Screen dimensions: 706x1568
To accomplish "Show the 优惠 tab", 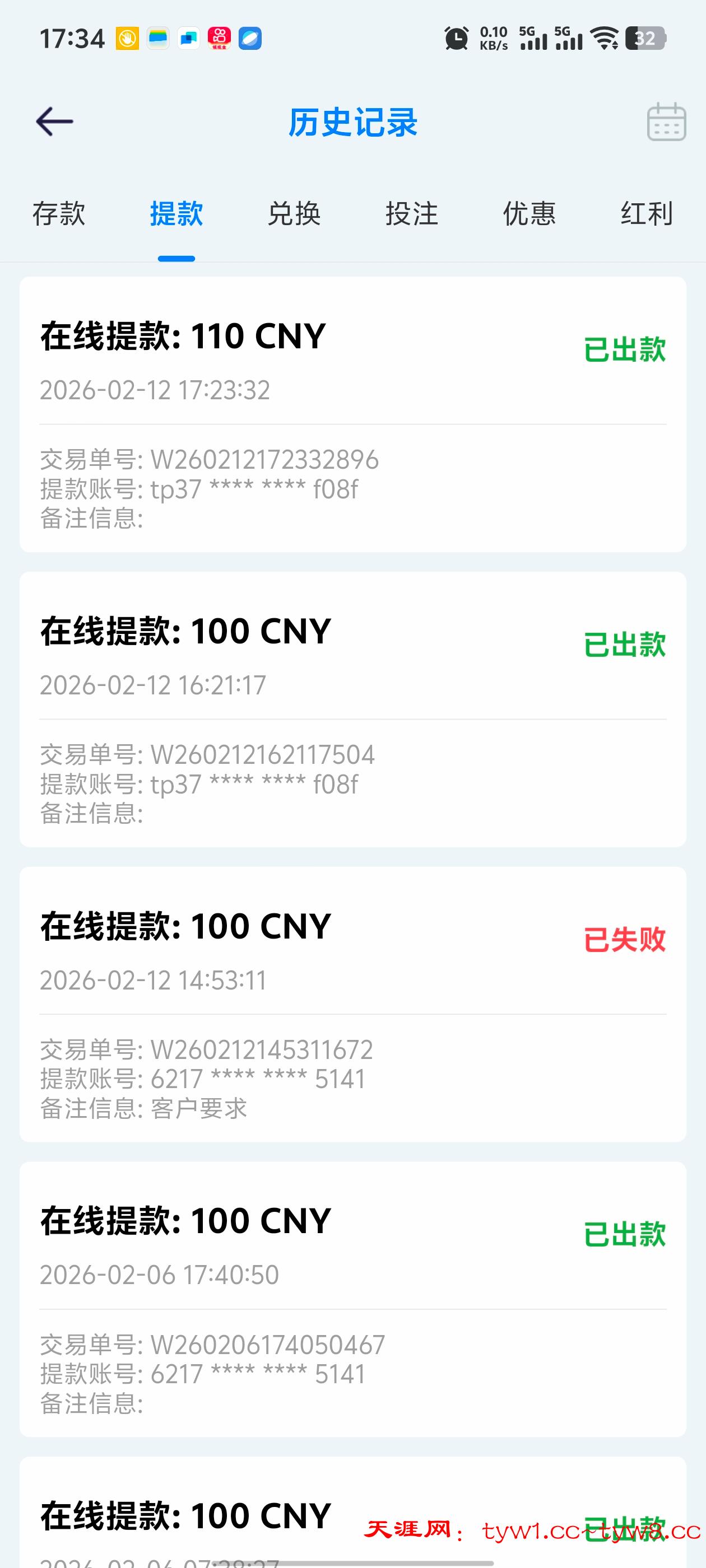I will [529, 214].
